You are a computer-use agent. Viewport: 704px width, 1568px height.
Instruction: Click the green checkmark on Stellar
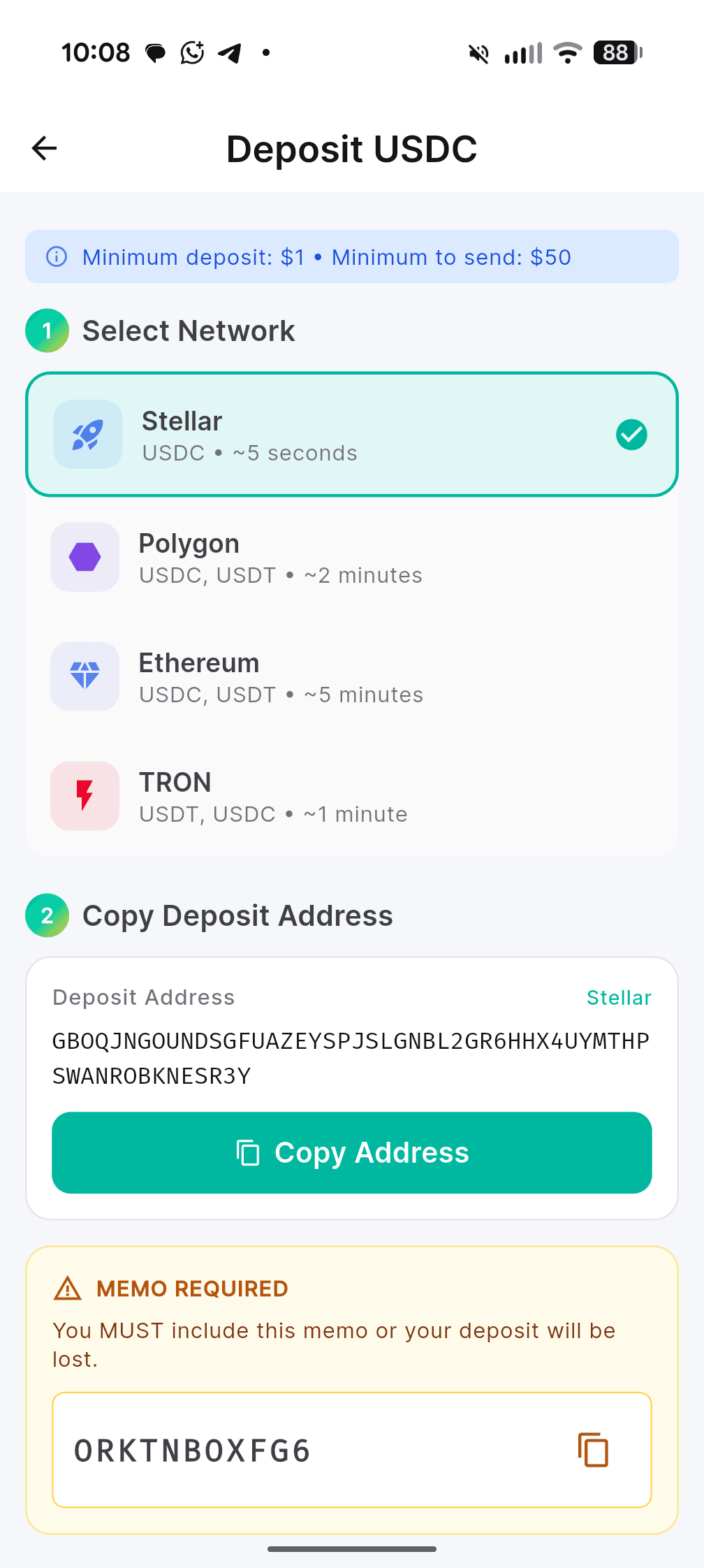point(631,435)
